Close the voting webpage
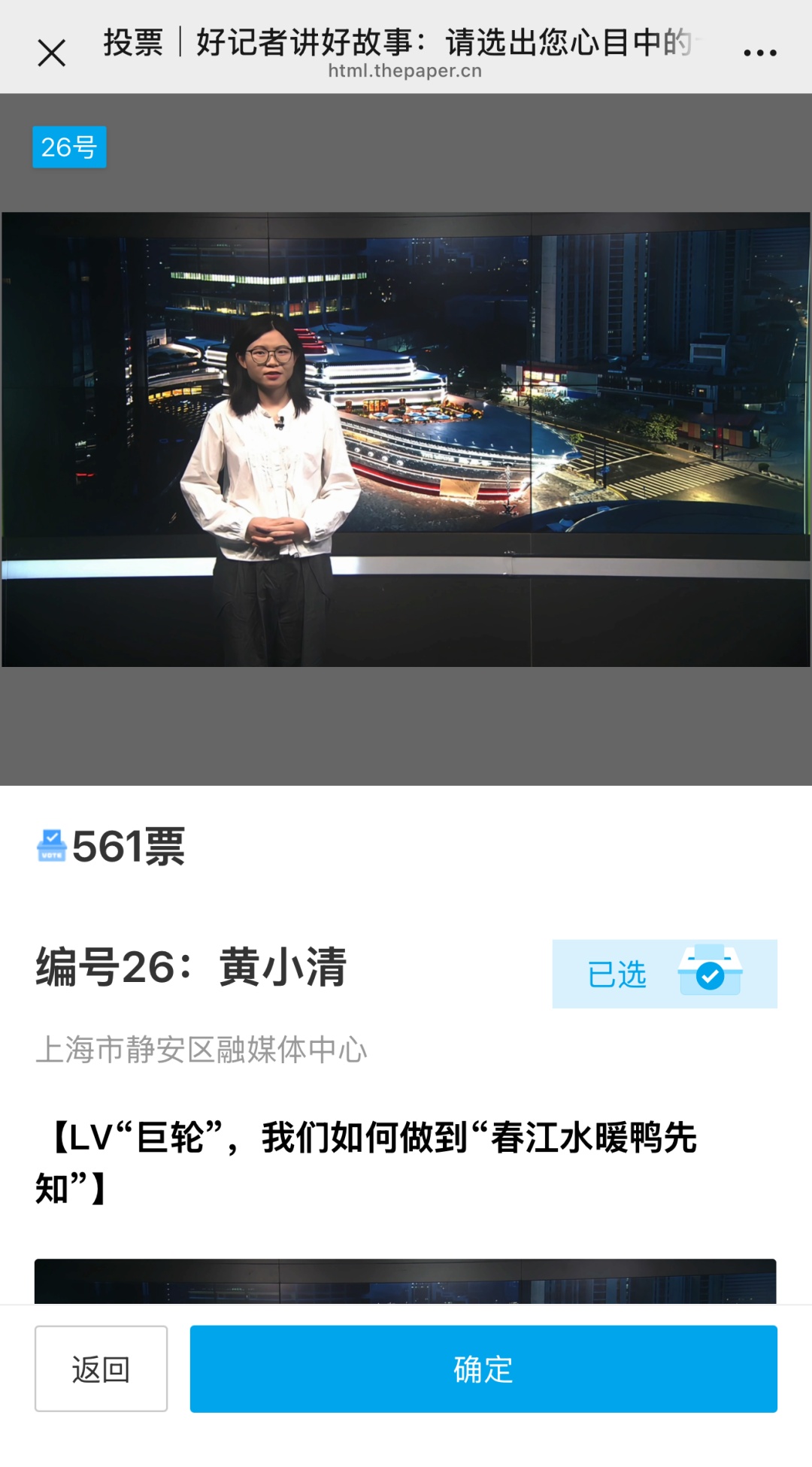Image resolution: width=812 pixels, height=1467 pixels. 51,53
